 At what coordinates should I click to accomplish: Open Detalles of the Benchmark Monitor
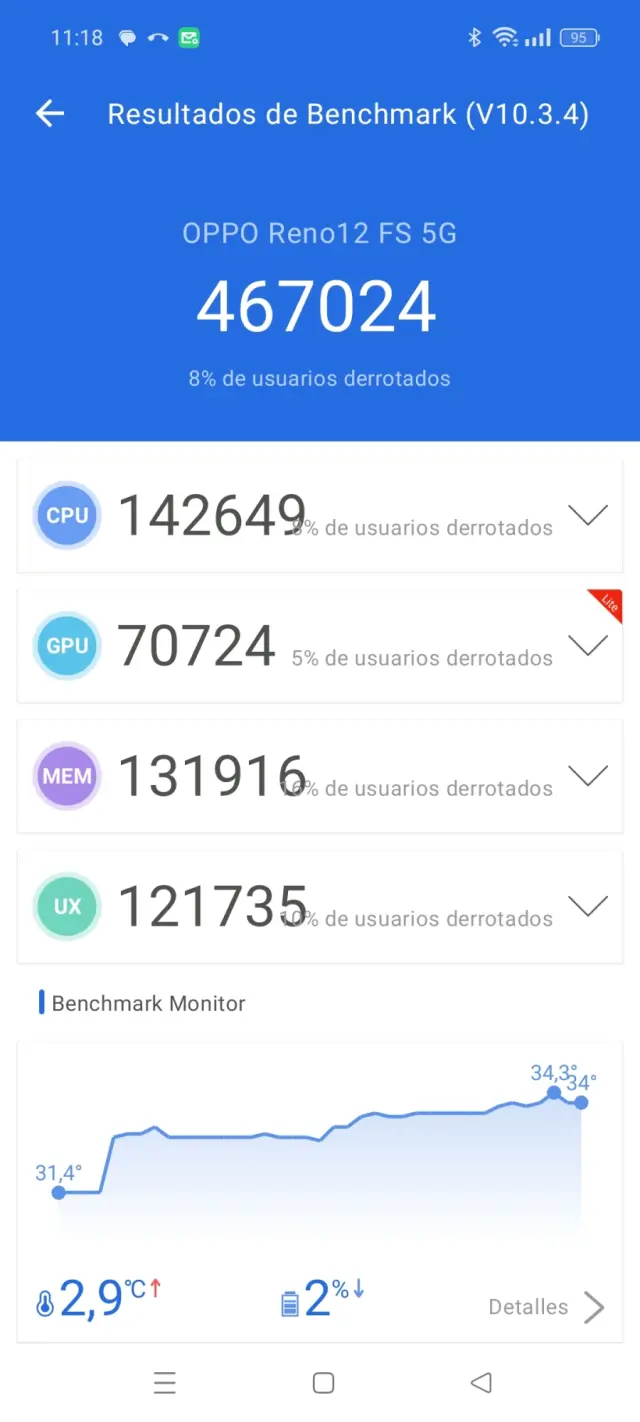click(x=546, y=1307)
